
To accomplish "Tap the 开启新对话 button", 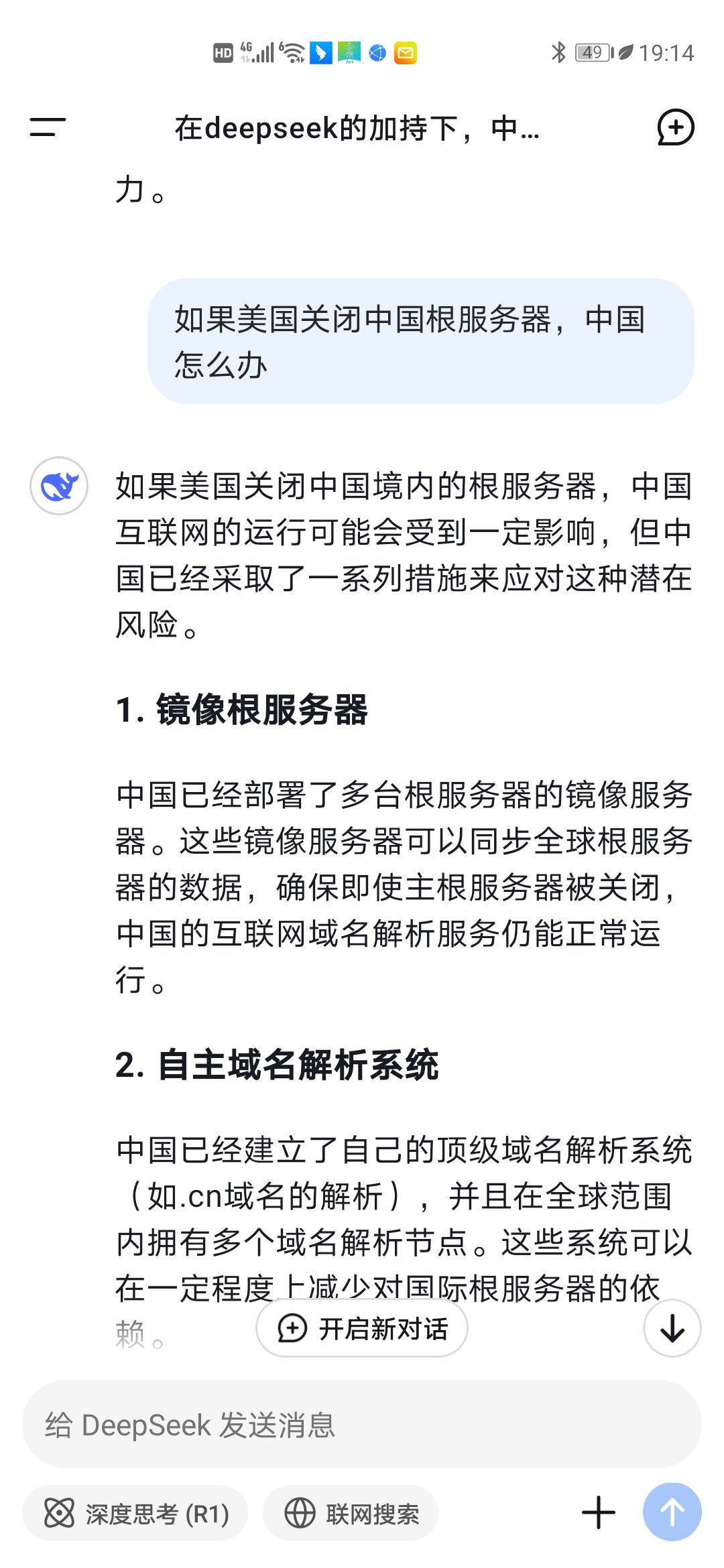I will tap(362, 1328).
